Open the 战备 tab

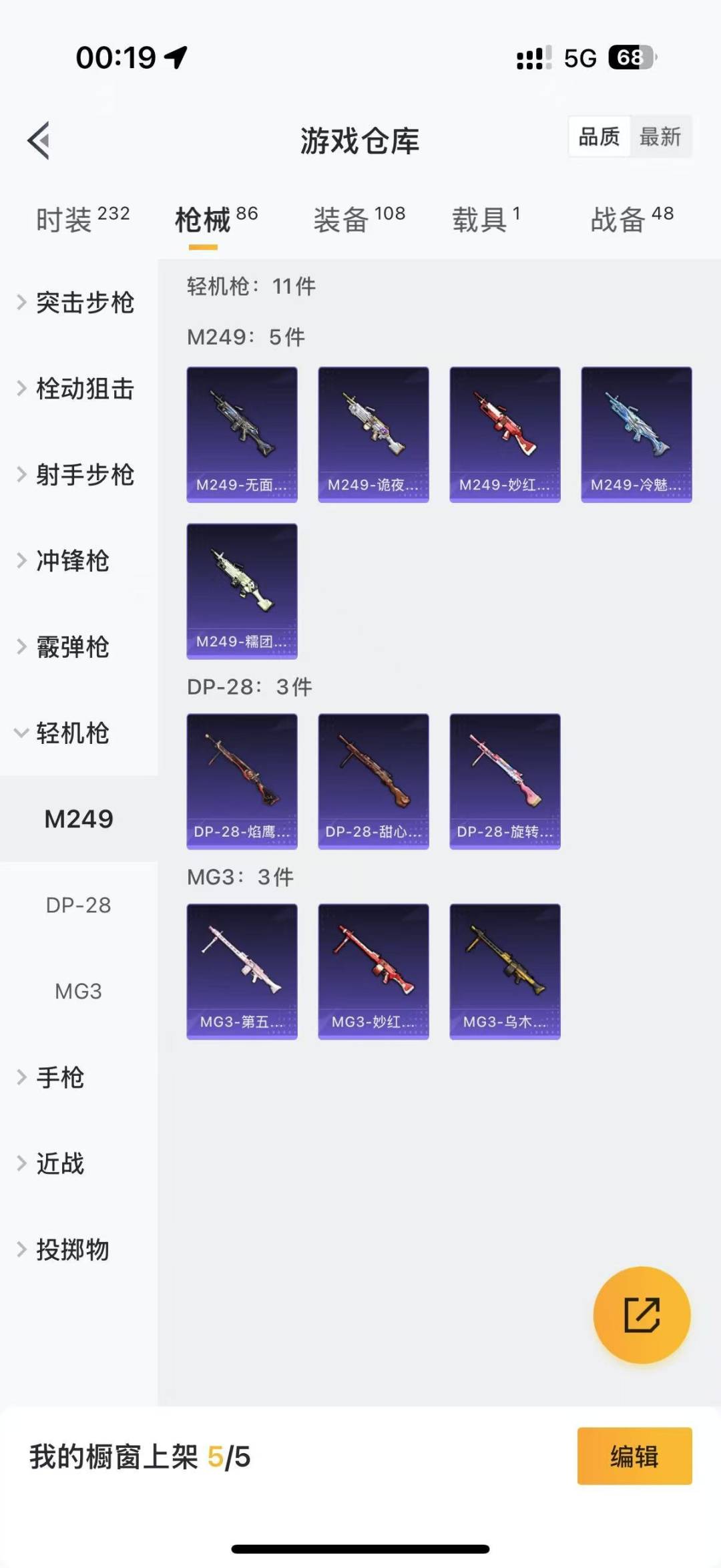click(x=632, y=219)
